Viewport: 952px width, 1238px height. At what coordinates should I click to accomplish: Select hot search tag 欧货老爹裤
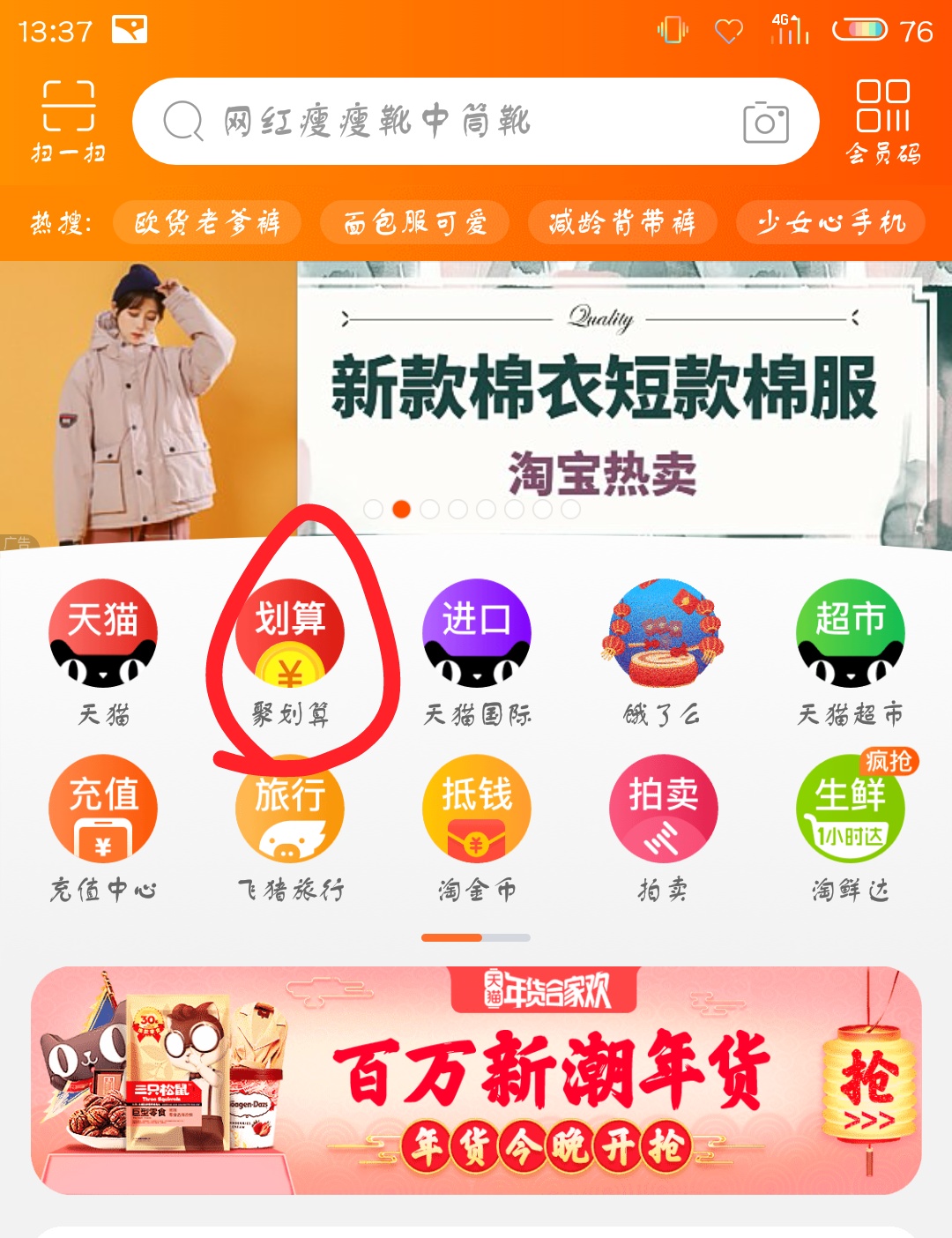coord(207,223)
